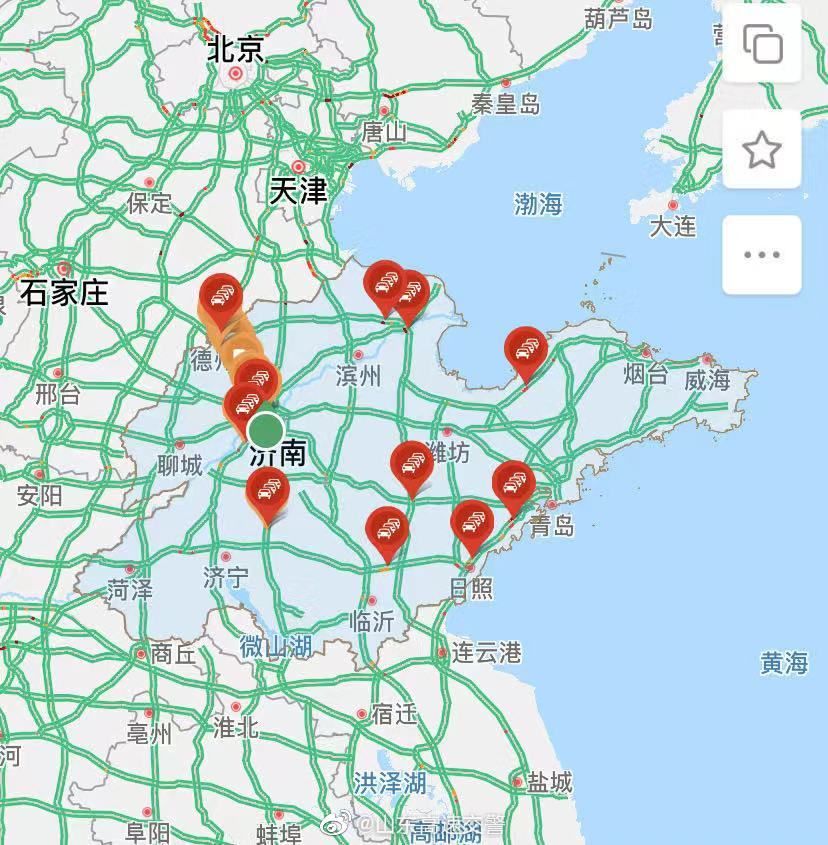Screen dimensions: 828x845
Task: Tap the green location dot at 济南
Action: pos(265,431)
